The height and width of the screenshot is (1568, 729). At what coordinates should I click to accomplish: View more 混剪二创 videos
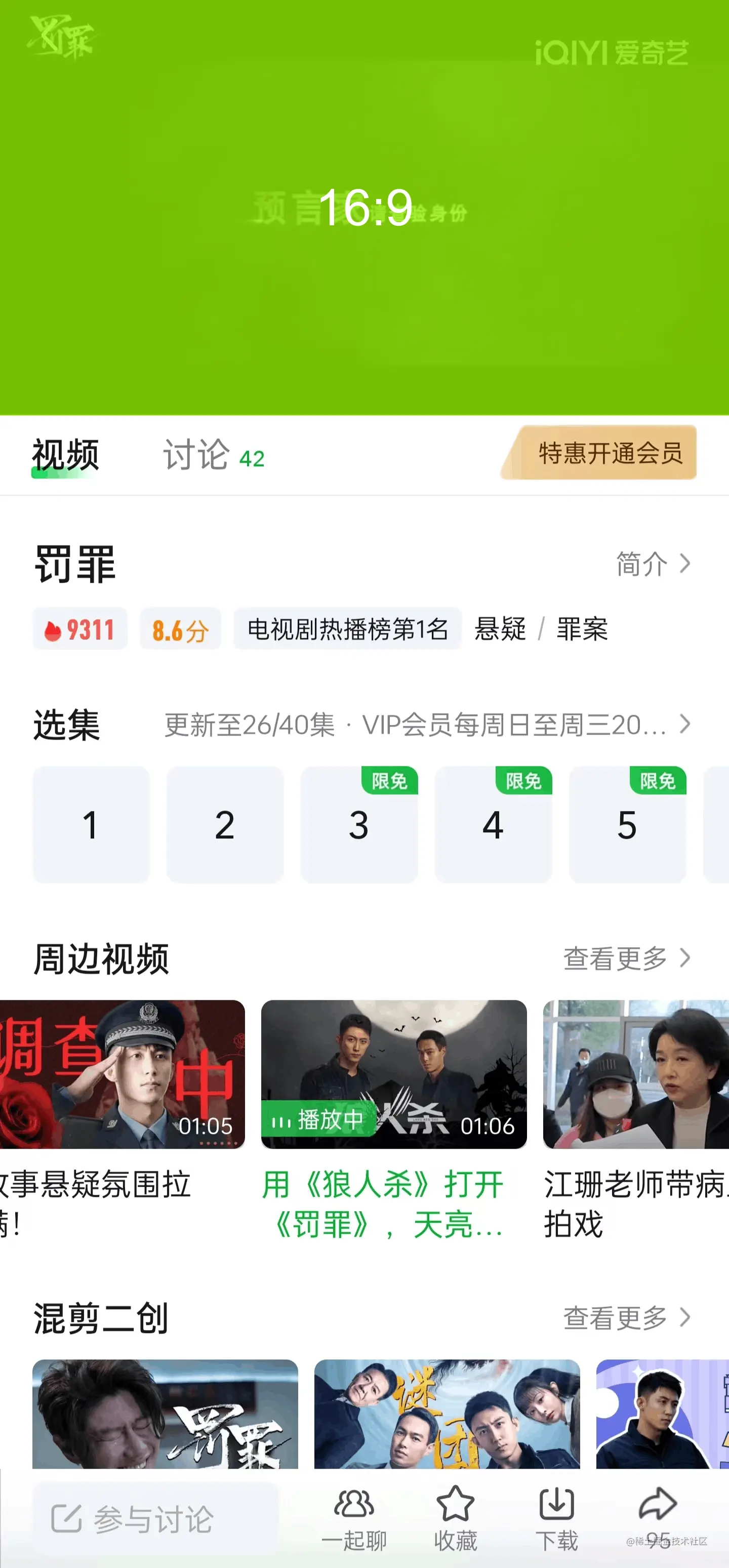626,1317
